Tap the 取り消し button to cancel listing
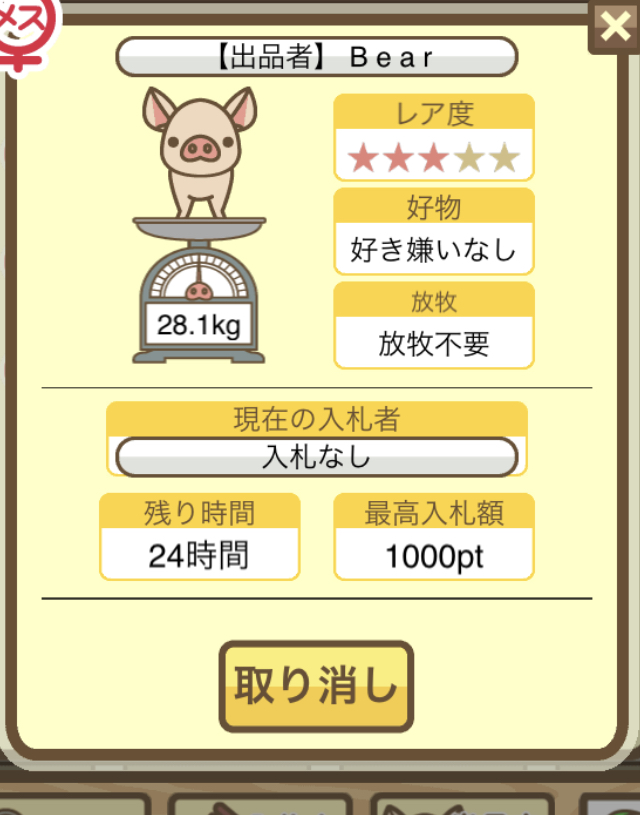 316,686
